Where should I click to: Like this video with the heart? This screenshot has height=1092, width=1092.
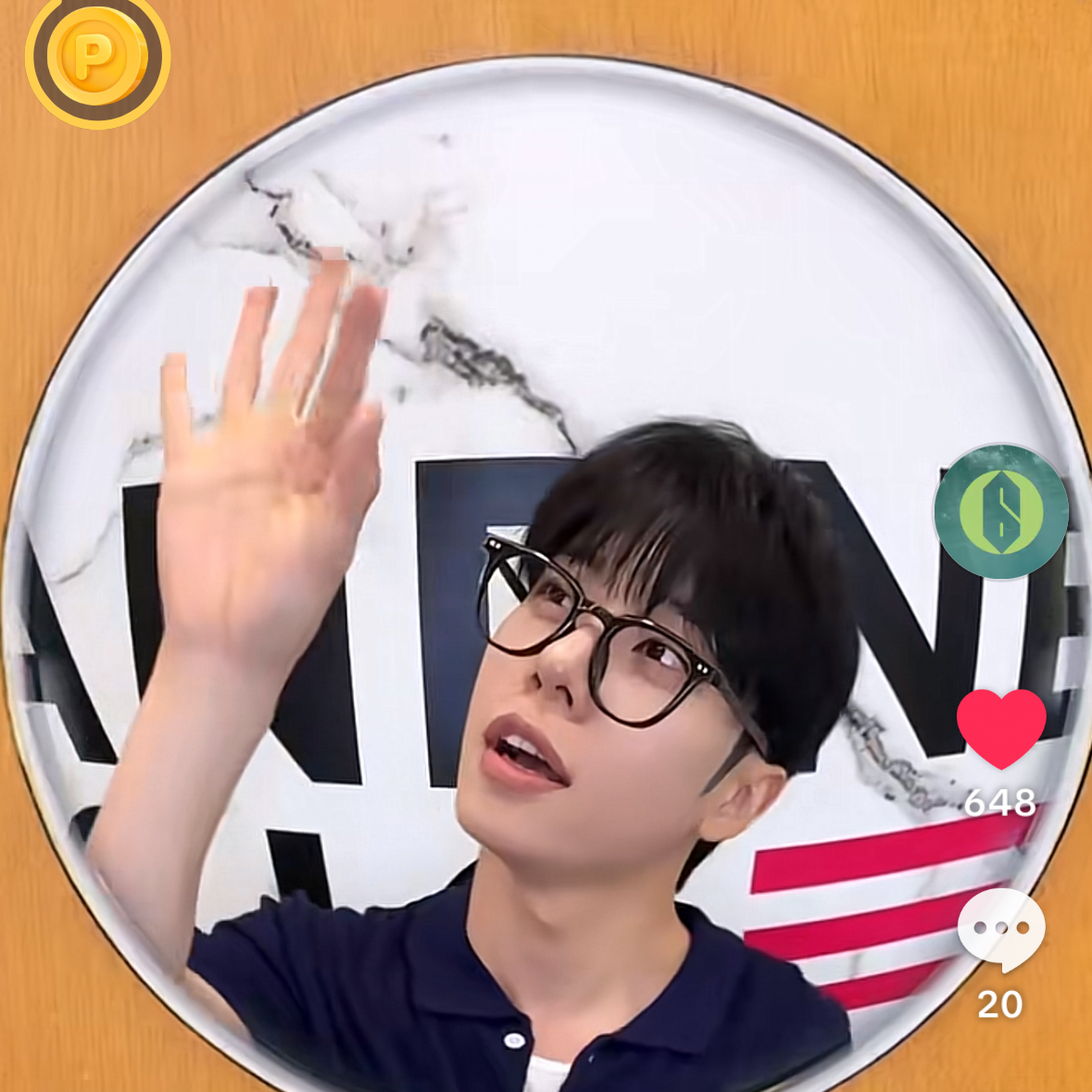pos(1000,727)
